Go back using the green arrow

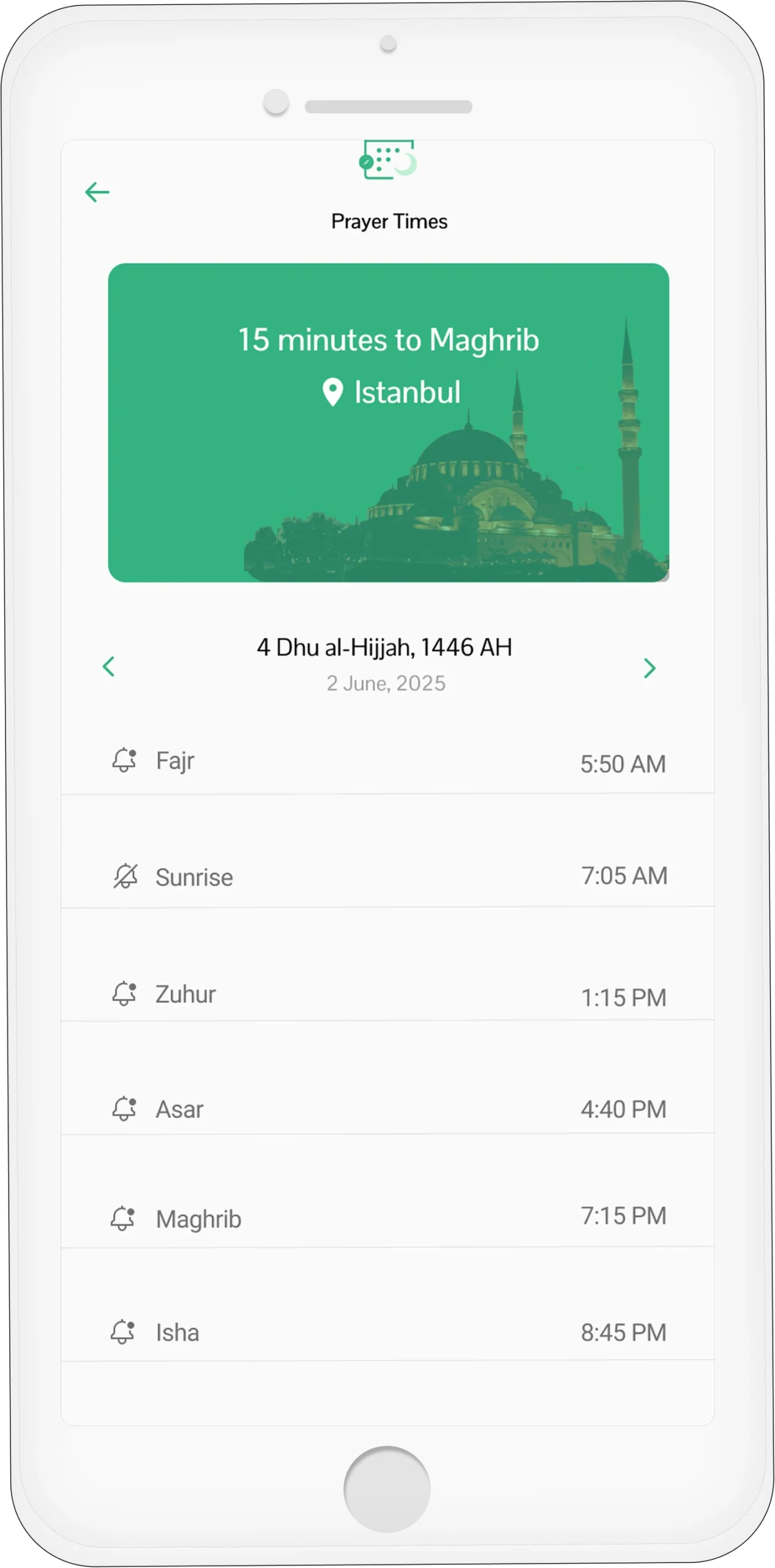click(97, 192)
